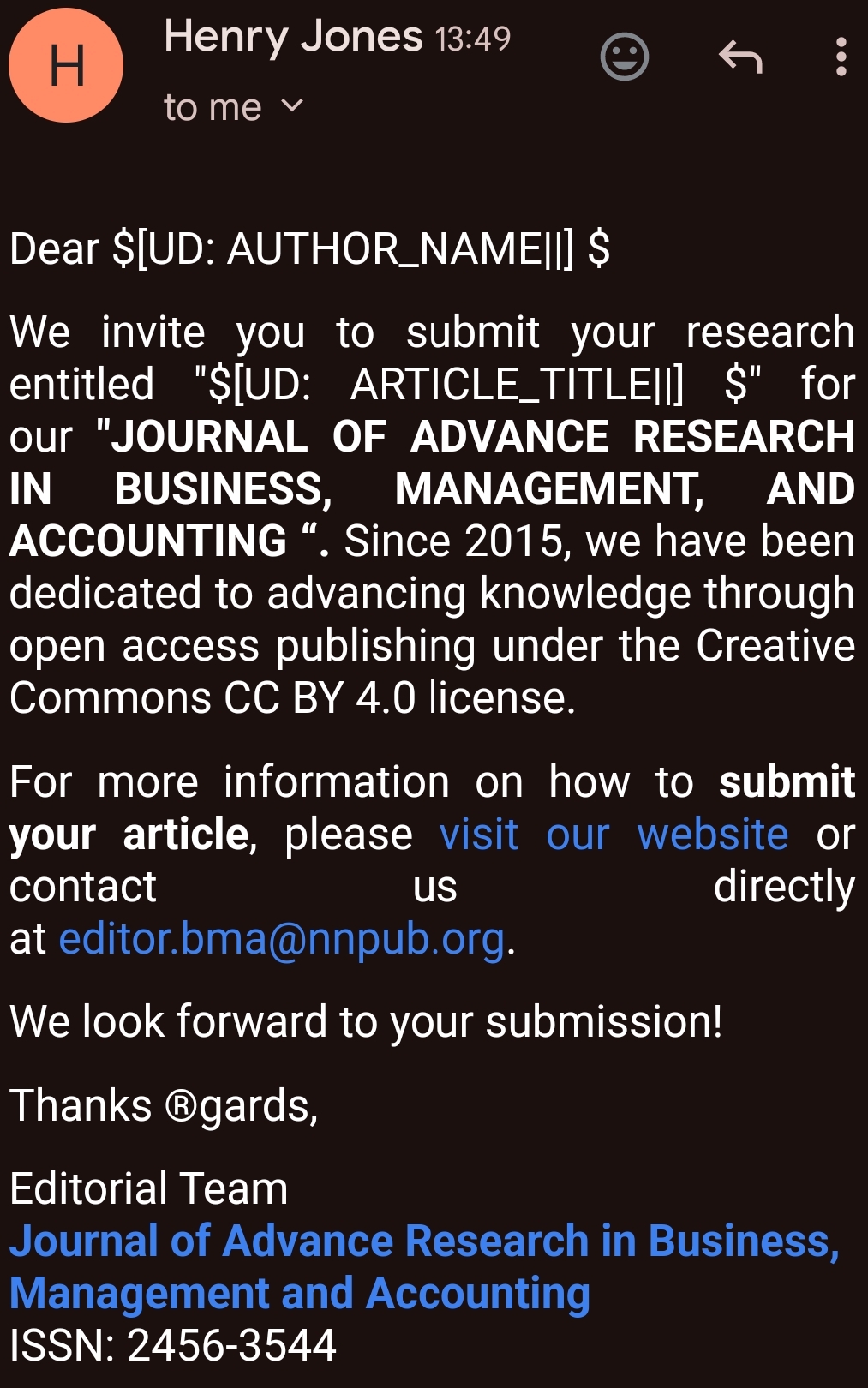The image size is (868, 1388).
Task: Follow the "visit our website" link
Action: tap(613, 834)
